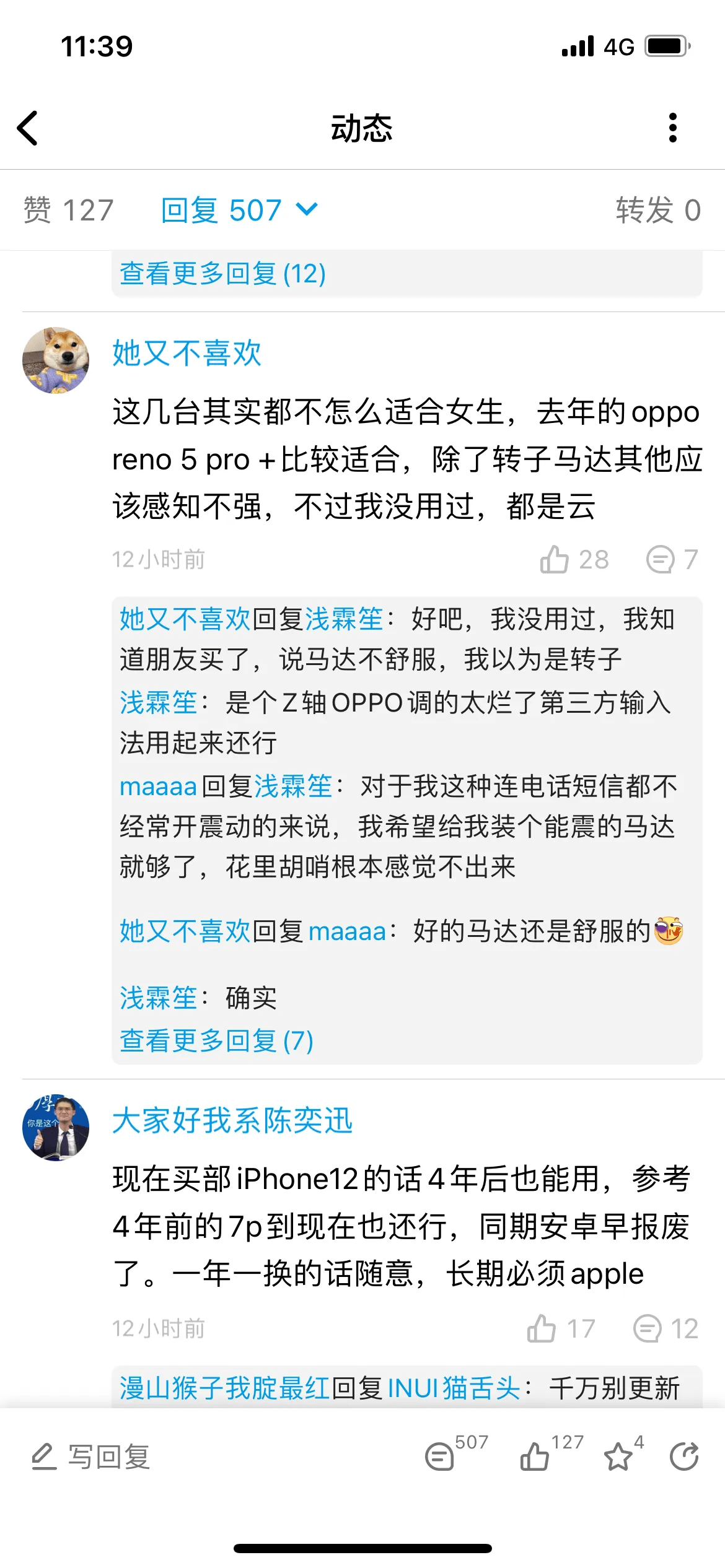Go back from the 动态 page
Image resolution: width=725 pixels, height=1568 pixels.
(28, 128)
